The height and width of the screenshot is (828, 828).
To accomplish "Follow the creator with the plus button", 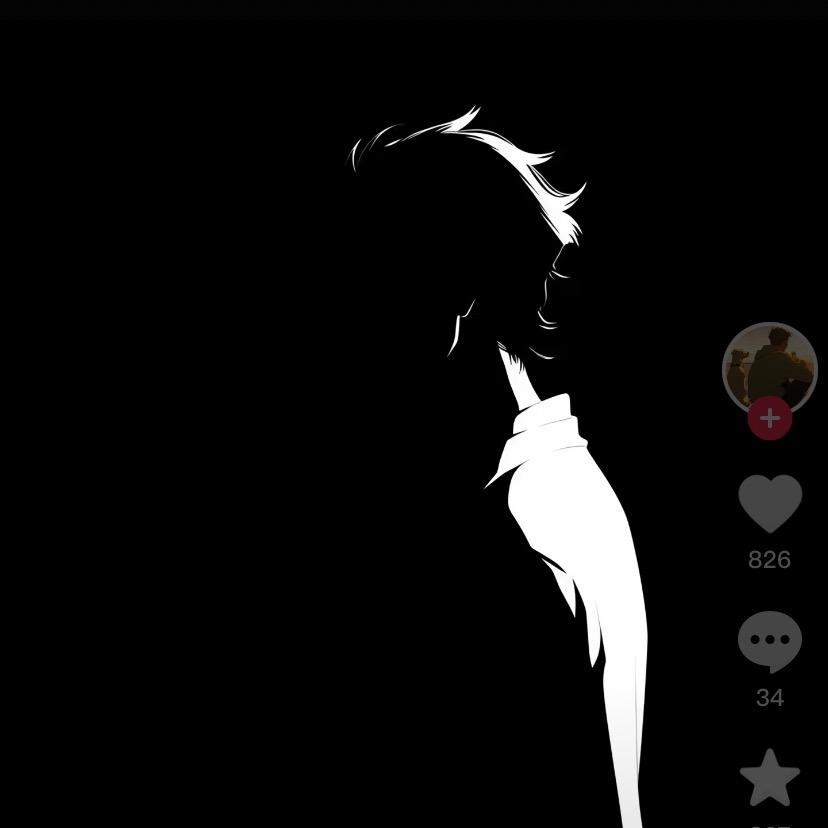I will pos(769,419).
